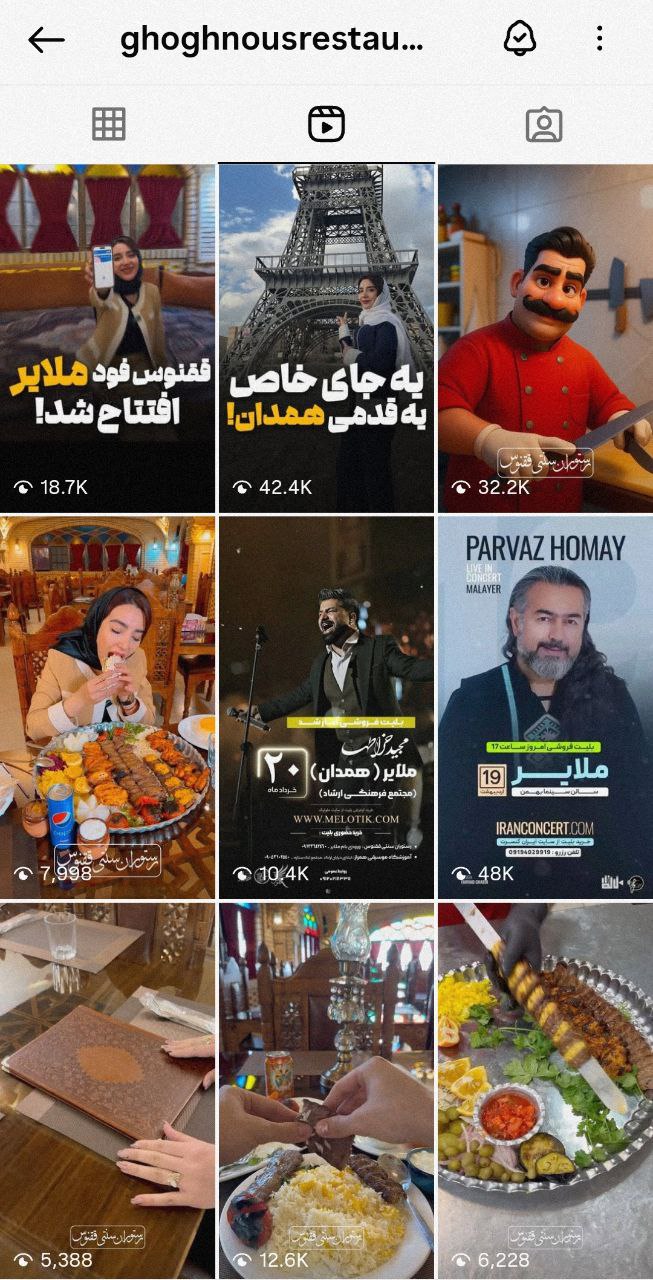Open the singer concert reel with 10.4K views
Viewport: 653px width, 1280px height.
tap(326, 707)
